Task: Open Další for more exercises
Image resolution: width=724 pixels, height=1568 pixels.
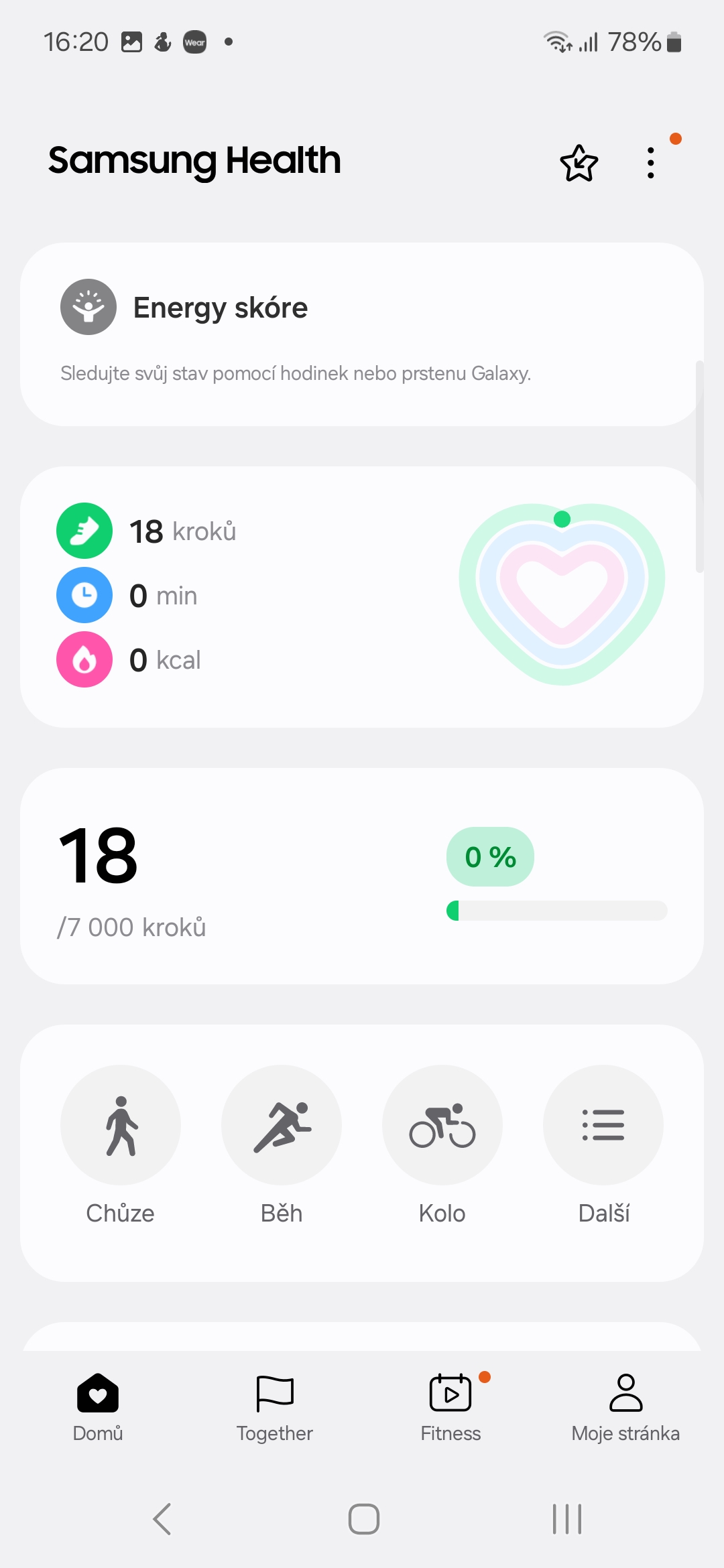Action: click(x=603, y=1125)
